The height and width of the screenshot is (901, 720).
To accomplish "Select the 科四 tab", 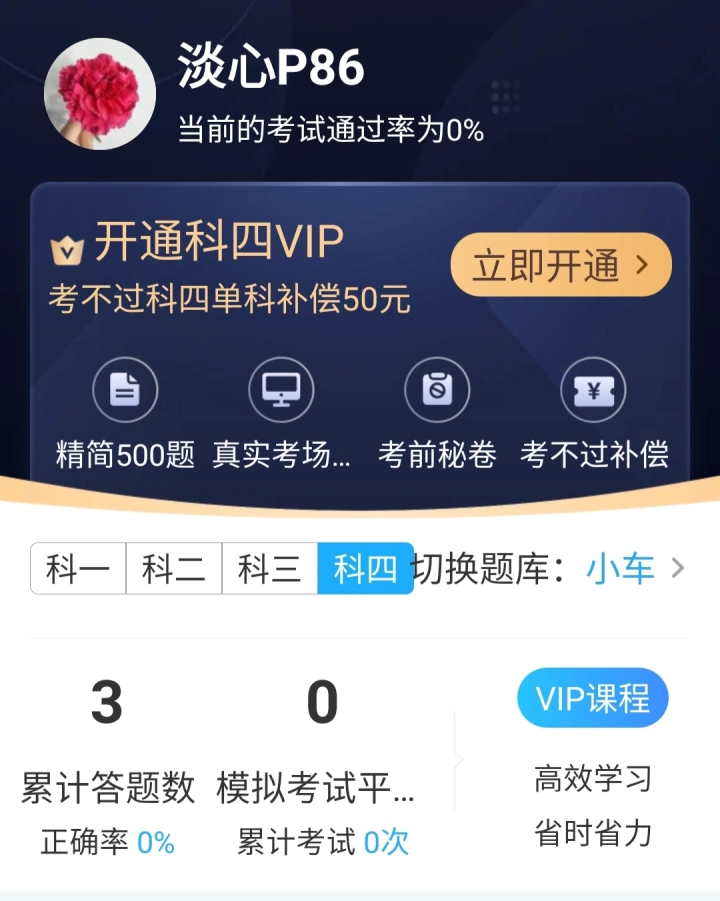I will (x=365, y=569).
